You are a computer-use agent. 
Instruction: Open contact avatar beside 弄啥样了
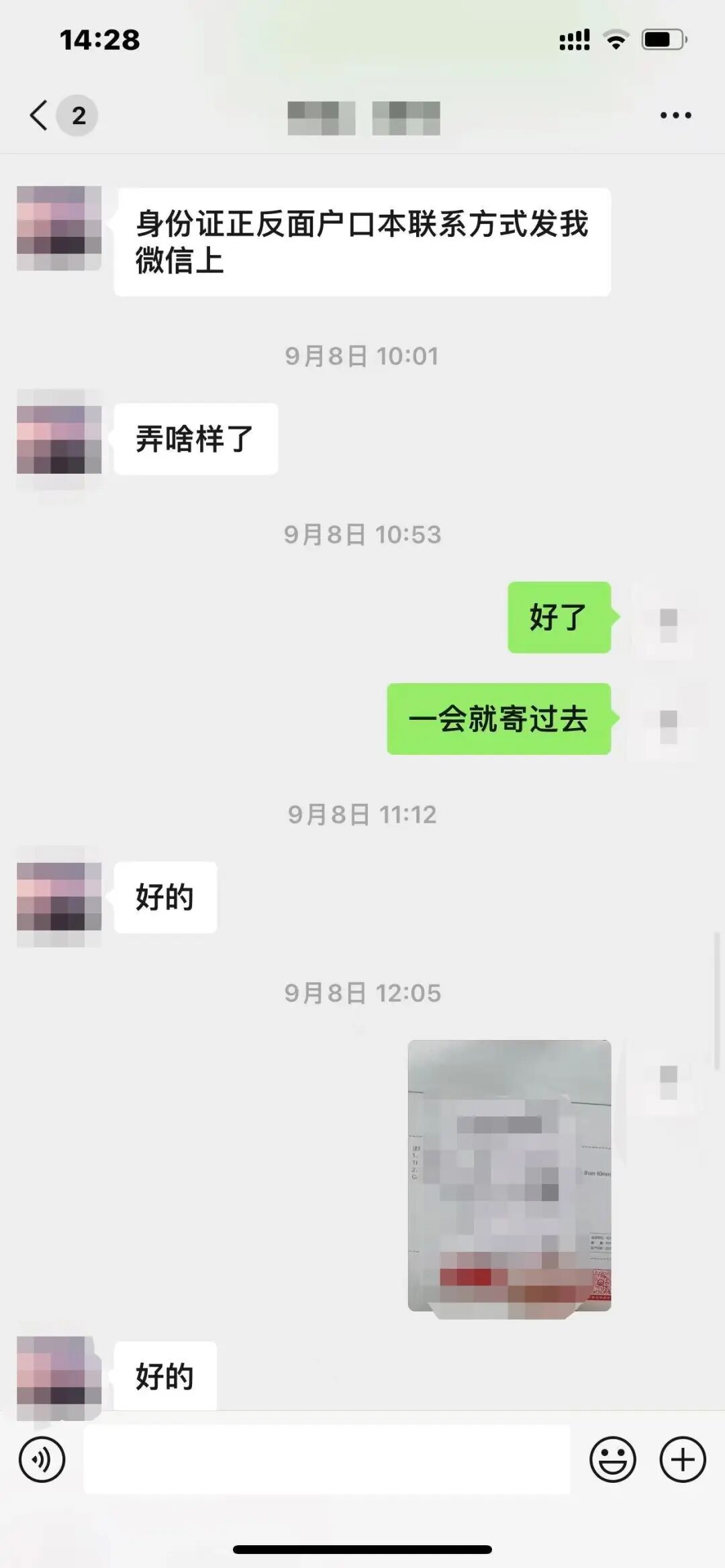click(59, 439)
